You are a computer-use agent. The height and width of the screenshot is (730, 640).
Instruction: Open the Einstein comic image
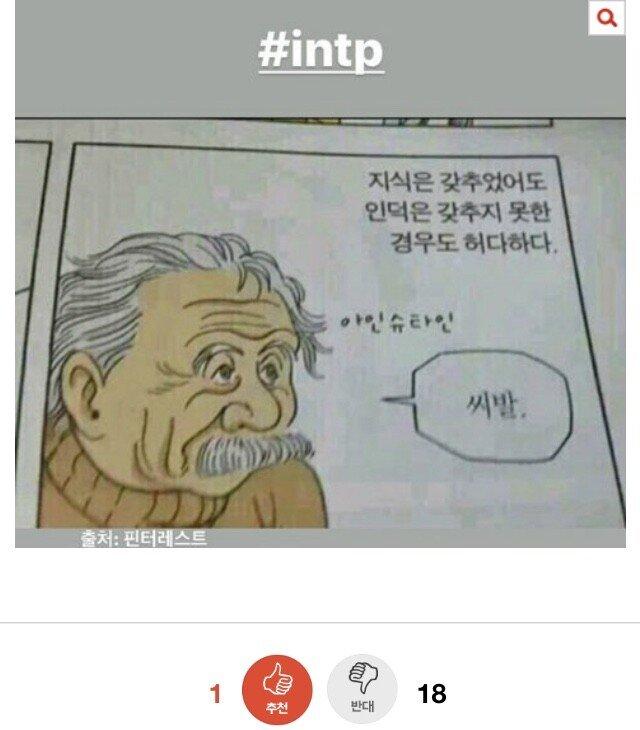(320, 335)
